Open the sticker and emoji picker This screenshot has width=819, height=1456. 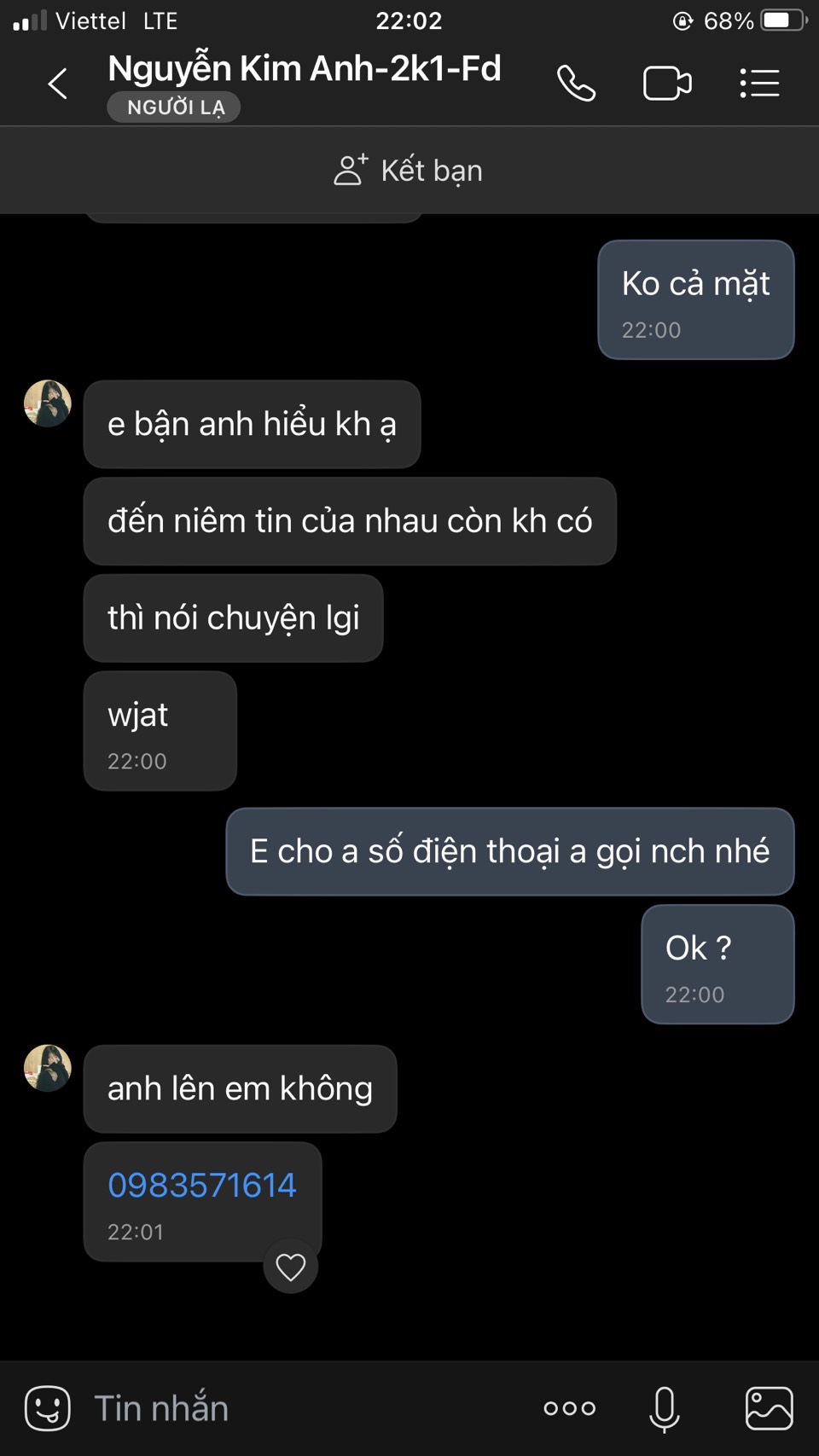48,1407
